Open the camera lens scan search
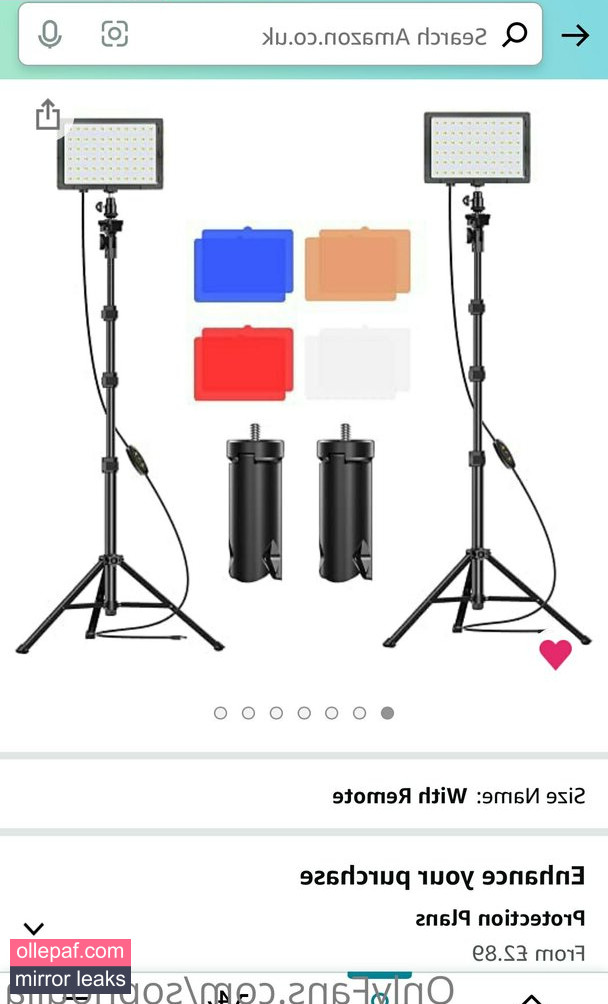The height and width of the screenshot is (1004, 608). [x=115, y=35]
